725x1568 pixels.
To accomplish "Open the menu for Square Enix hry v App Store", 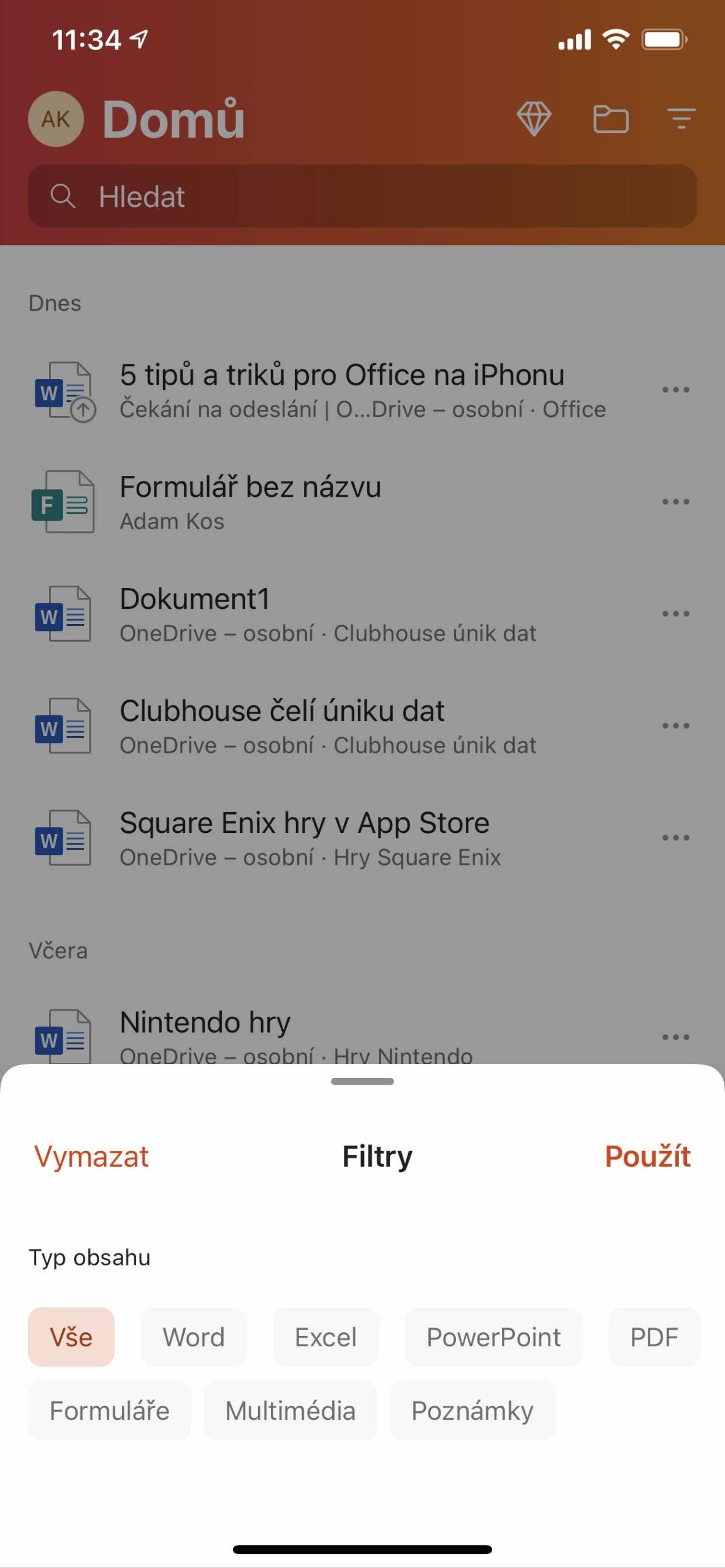I will [675, 837].
